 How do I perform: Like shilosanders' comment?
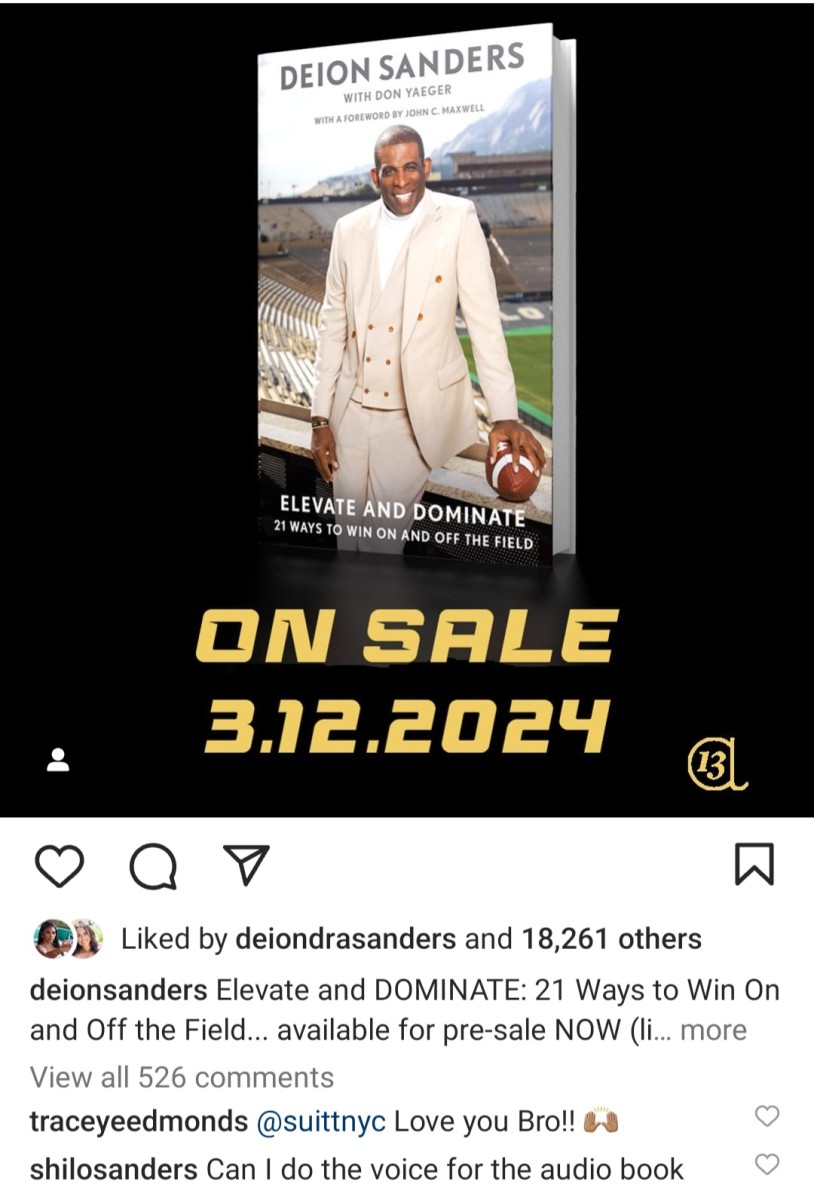tap(767, 1164)
